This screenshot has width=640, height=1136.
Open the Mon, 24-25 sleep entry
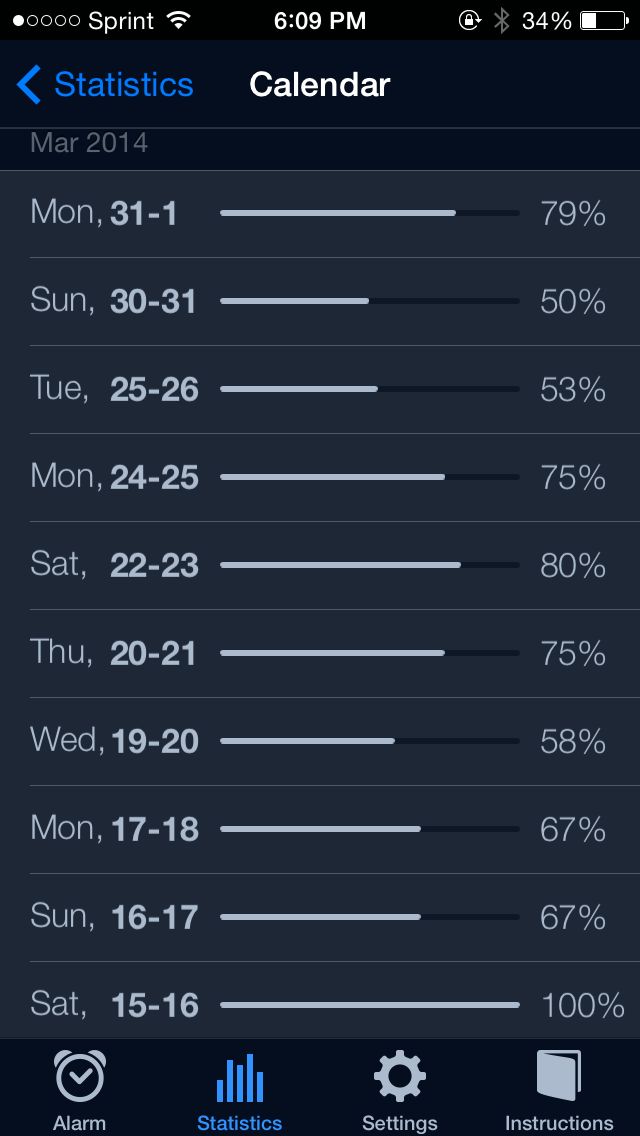[320, 477]
